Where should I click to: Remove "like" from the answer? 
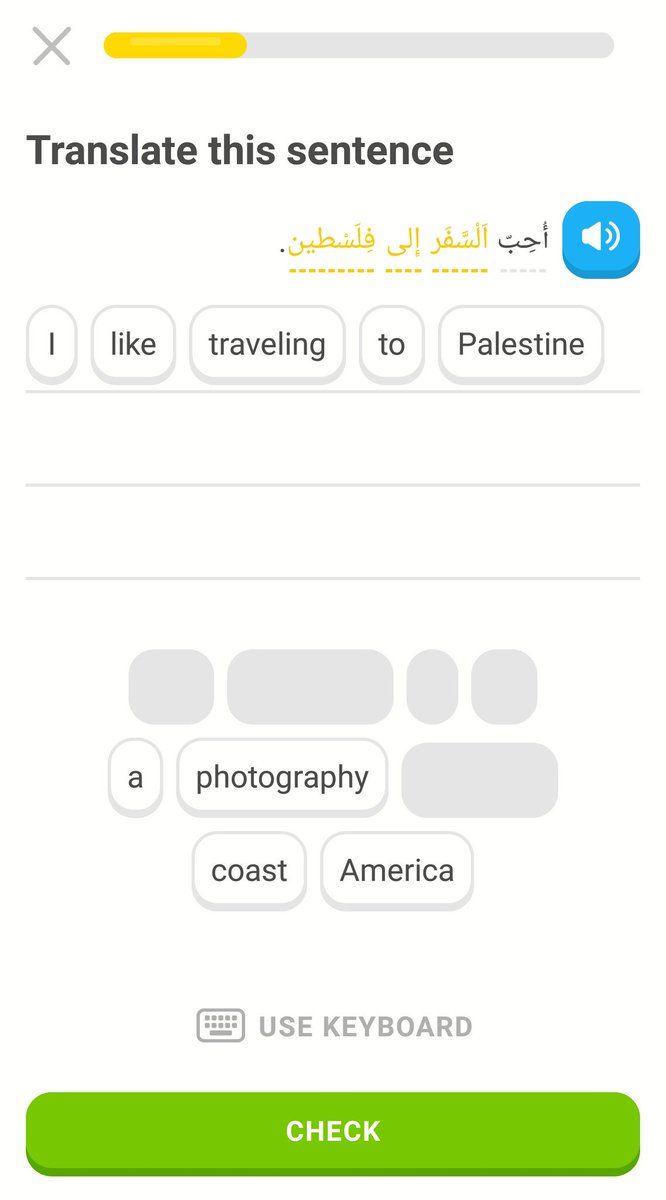pyautogui.click(x=133, y=344)
